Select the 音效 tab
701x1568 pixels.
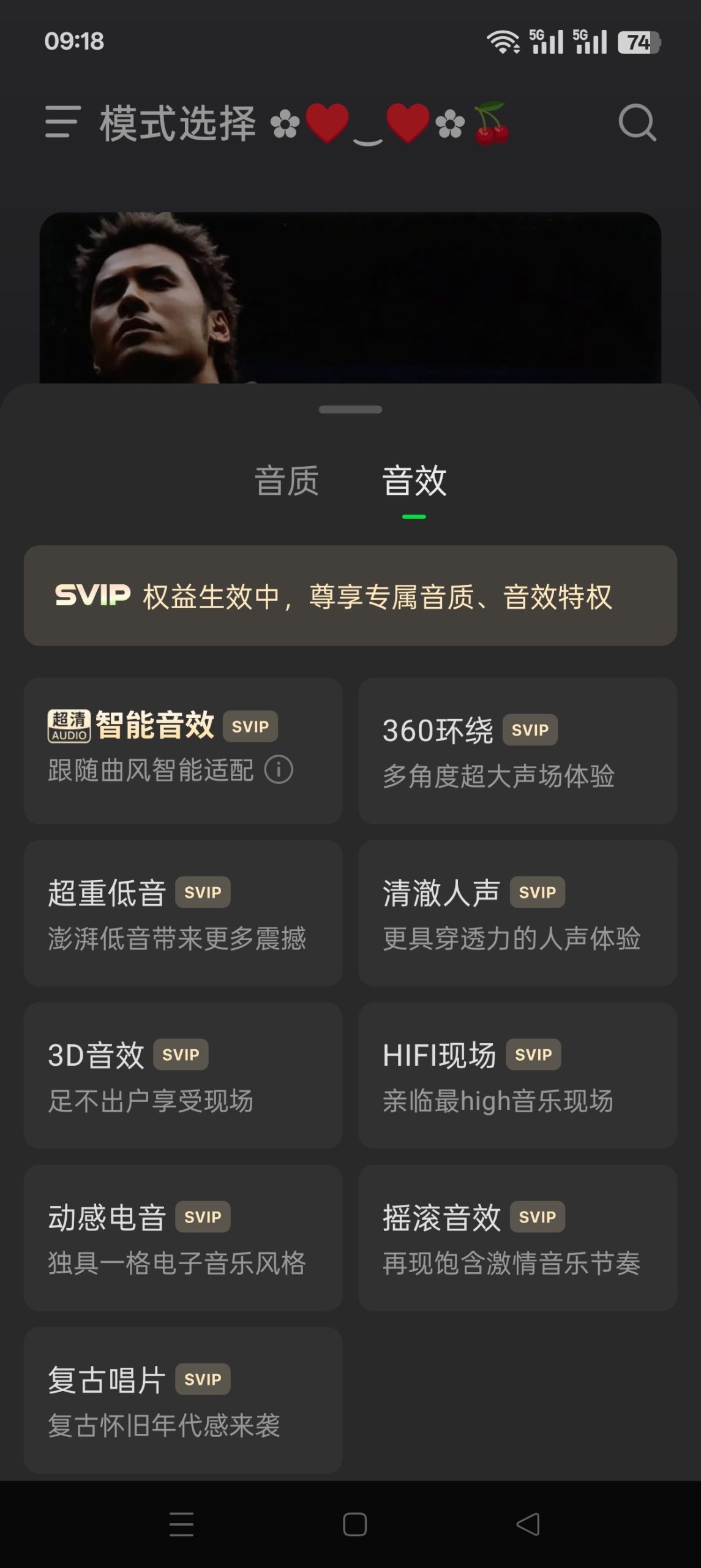click(x=415, y=481)
